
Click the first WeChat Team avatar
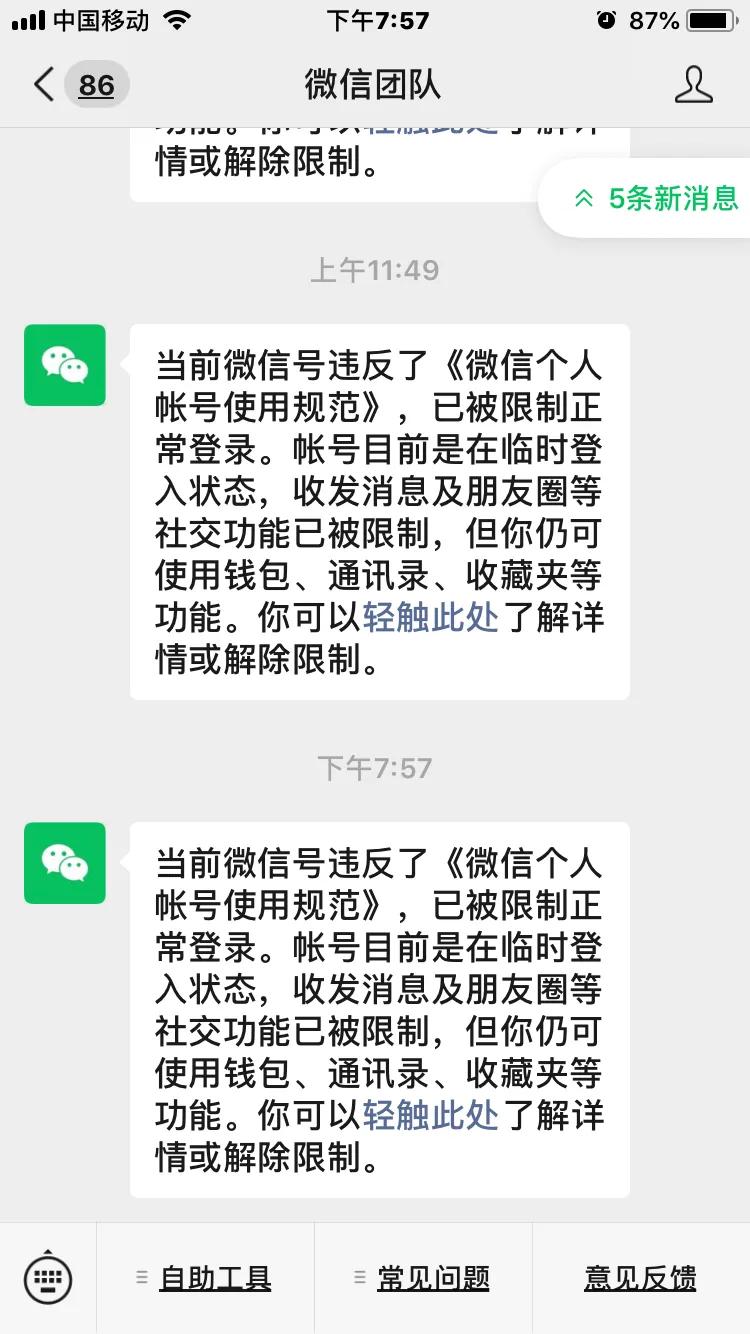point(64,366)
